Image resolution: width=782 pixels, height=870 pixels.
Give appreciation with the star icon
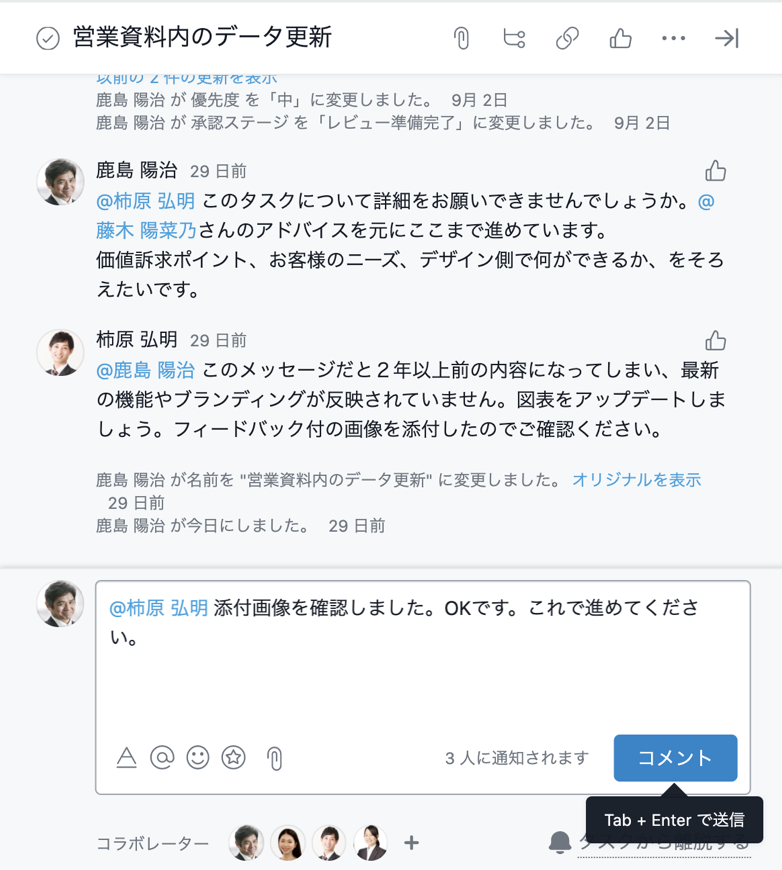coord(234,758)
